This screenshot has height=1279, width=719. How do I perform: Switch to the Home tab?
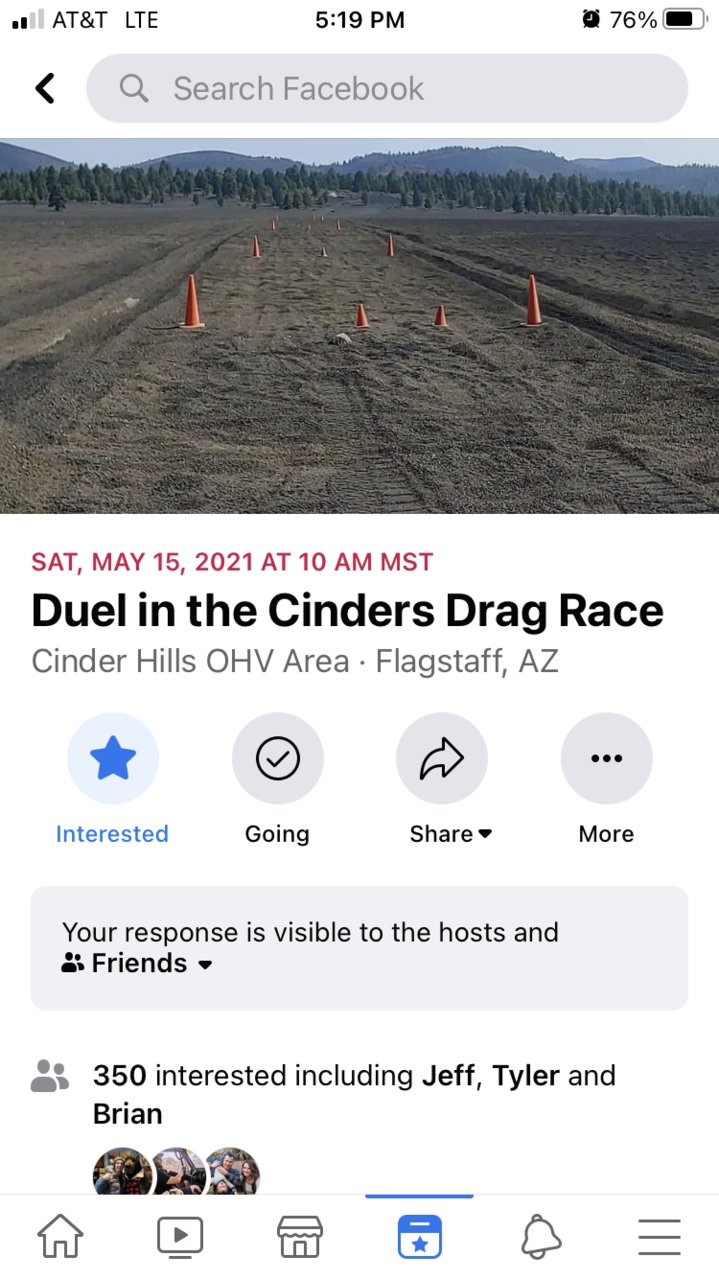[60, 1237]
